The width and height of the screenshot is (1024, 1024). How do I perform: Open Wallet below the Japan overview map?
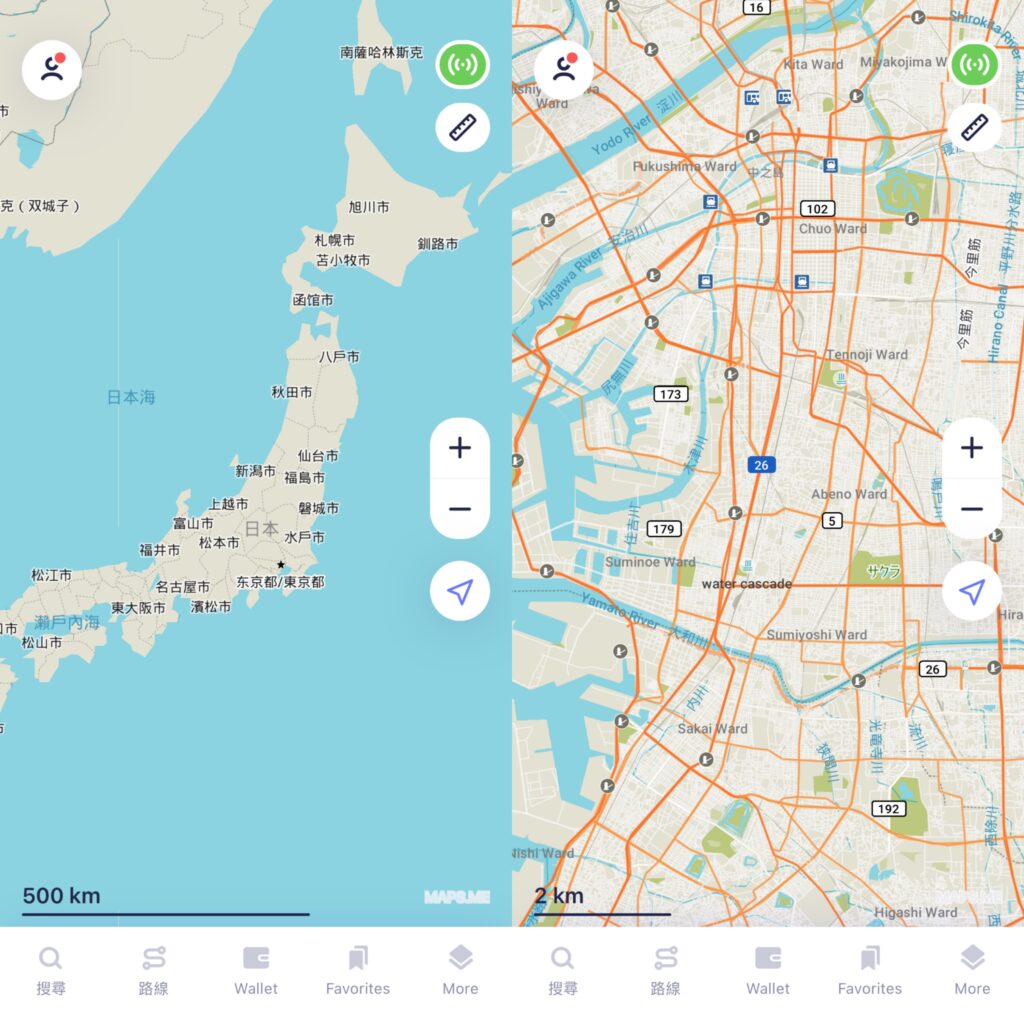(256, 972)
